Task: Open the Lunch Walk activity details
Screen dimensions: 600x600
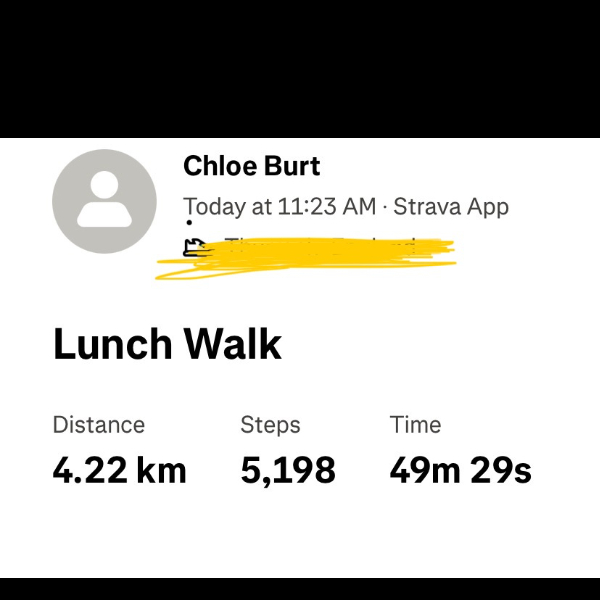Action: point(167,345)
